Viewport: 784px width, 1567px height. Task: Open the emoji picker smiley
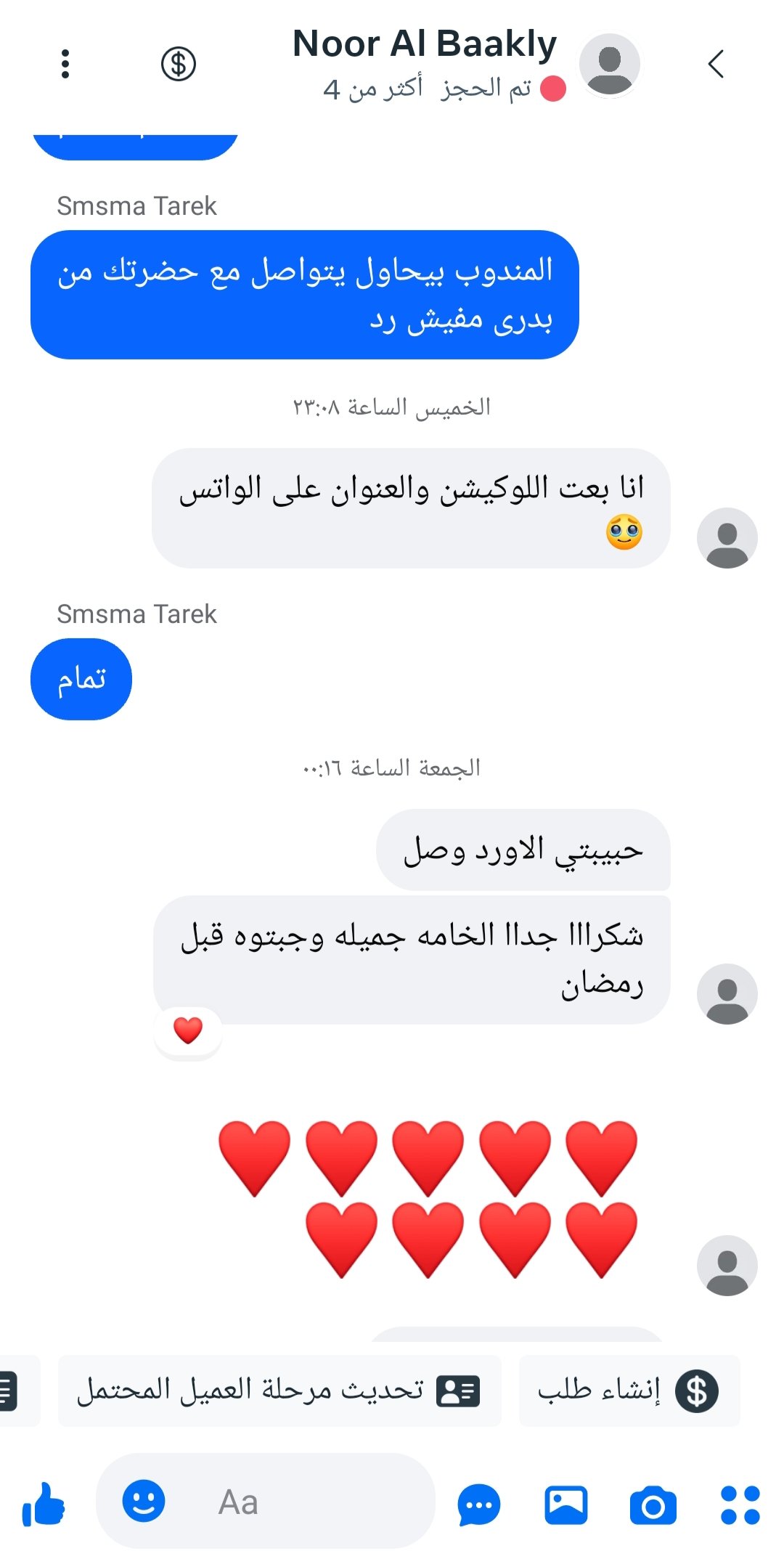(144, 1501)
